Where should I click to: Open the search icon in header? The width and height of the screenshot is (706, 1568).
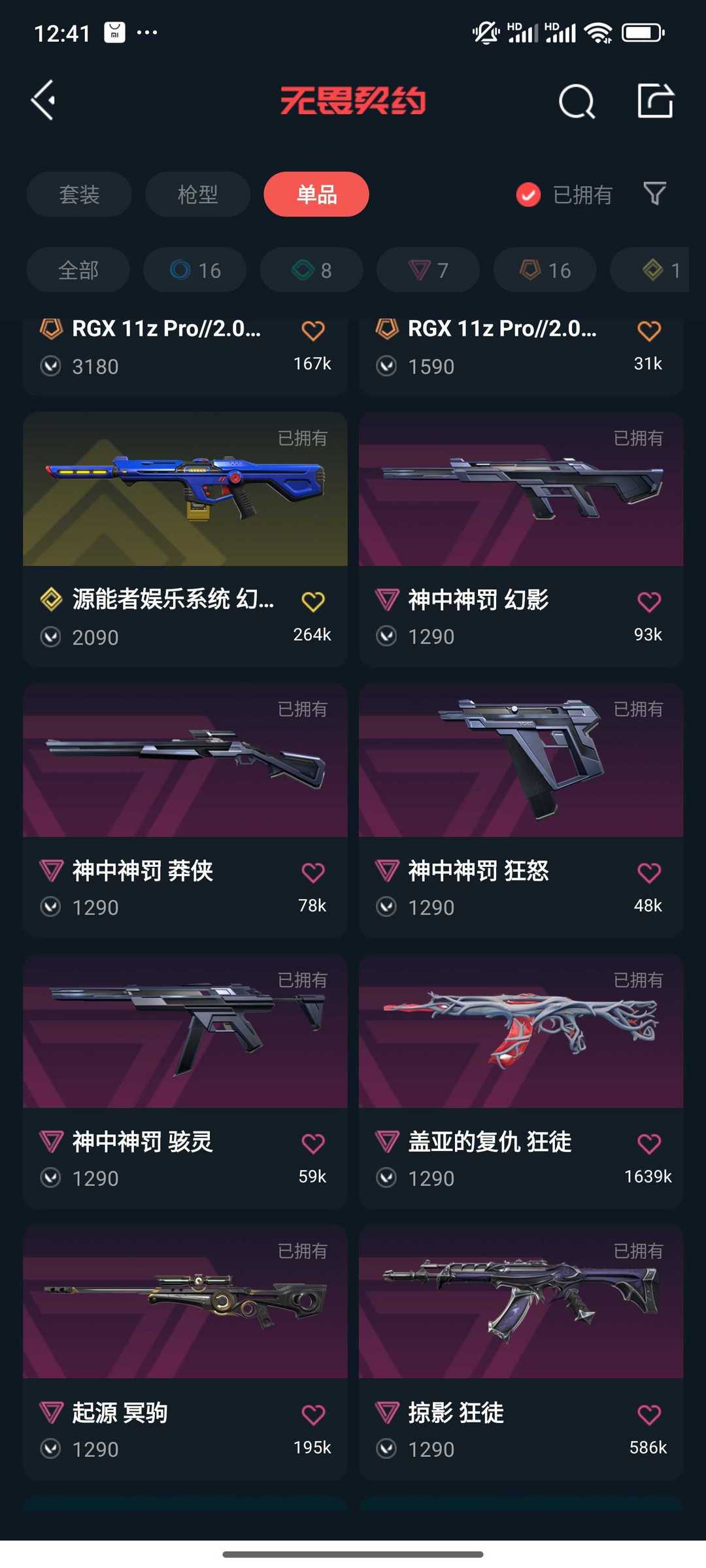577,101
